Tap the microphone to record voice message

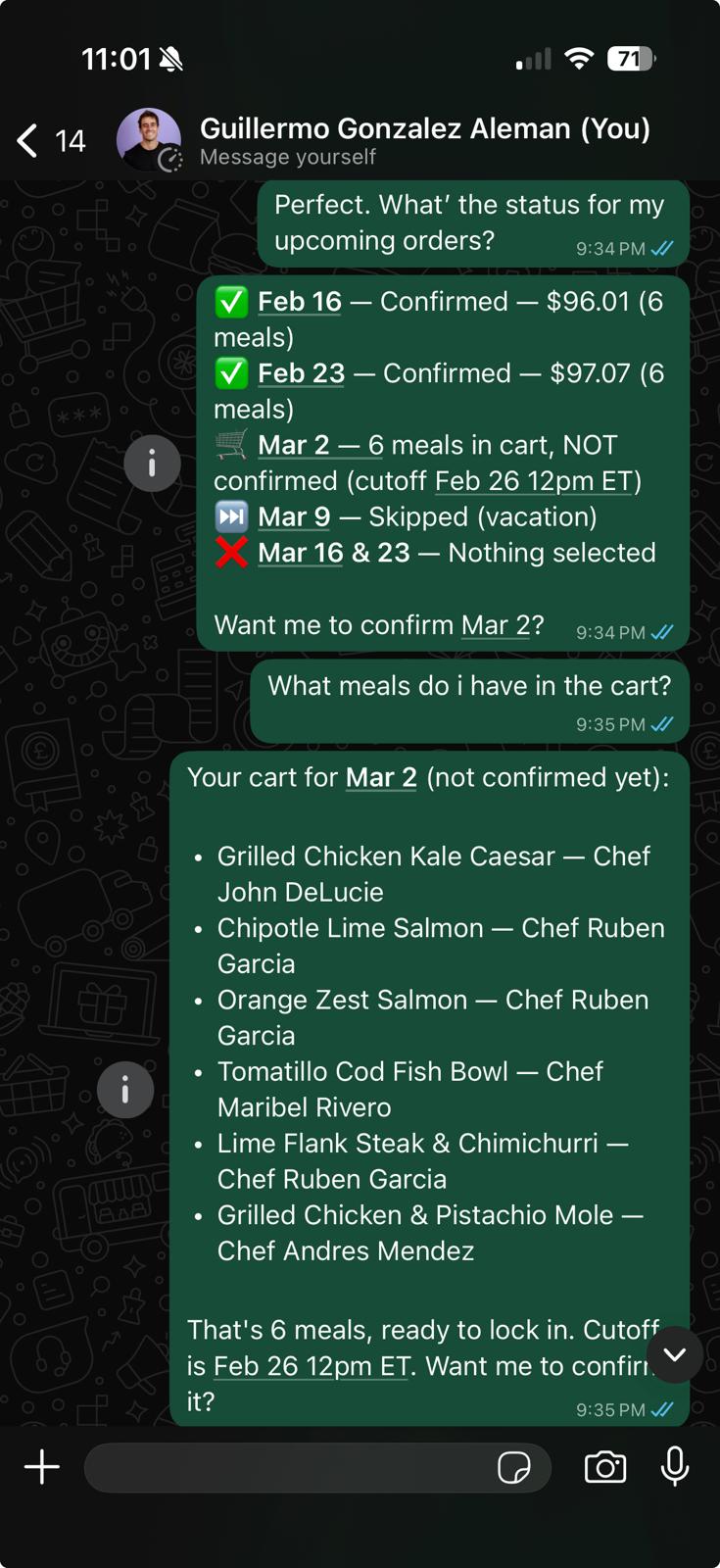click(675, 1467)
